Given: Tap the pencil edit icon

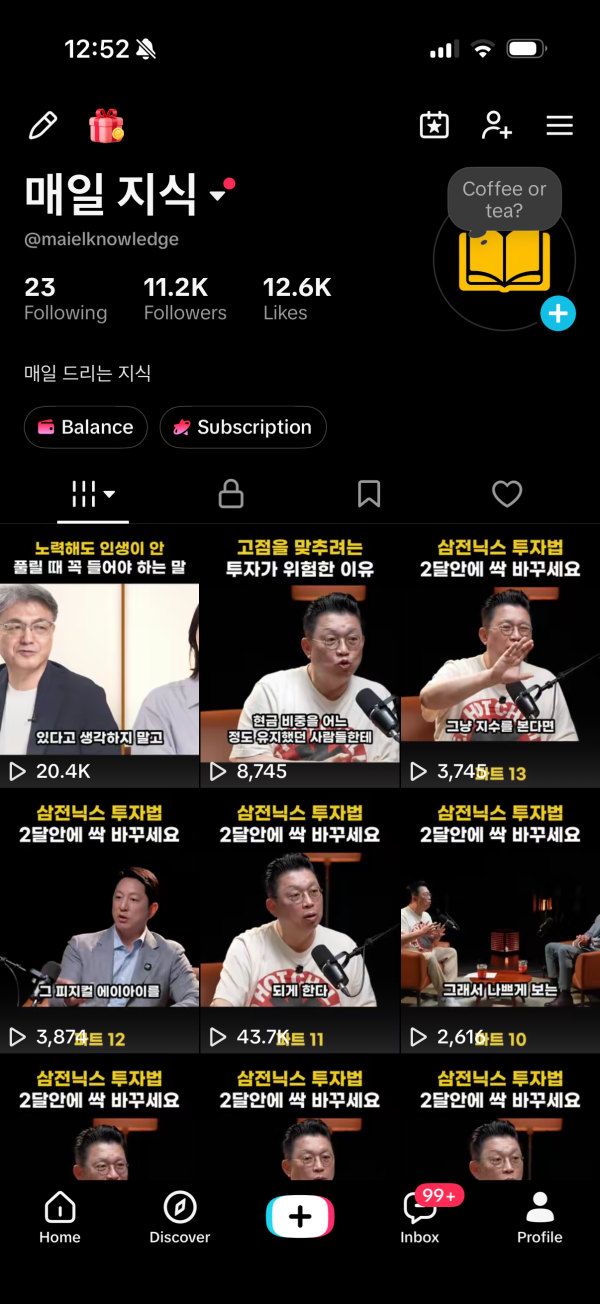Looking at the screenshot, I should (x=42, y=126).
